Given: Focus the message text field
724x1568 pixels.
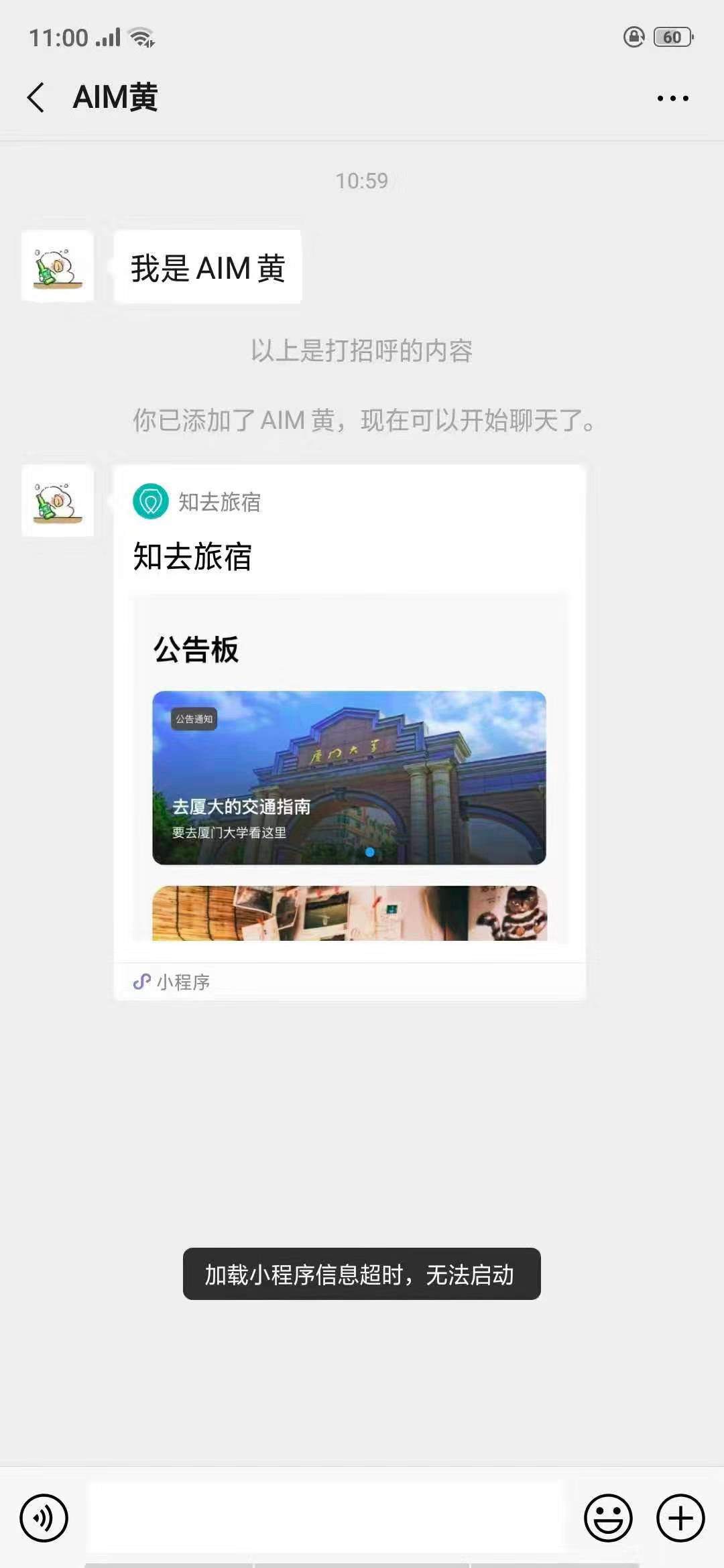Looking at the screenshot, I should click(x=326, y=1518).
